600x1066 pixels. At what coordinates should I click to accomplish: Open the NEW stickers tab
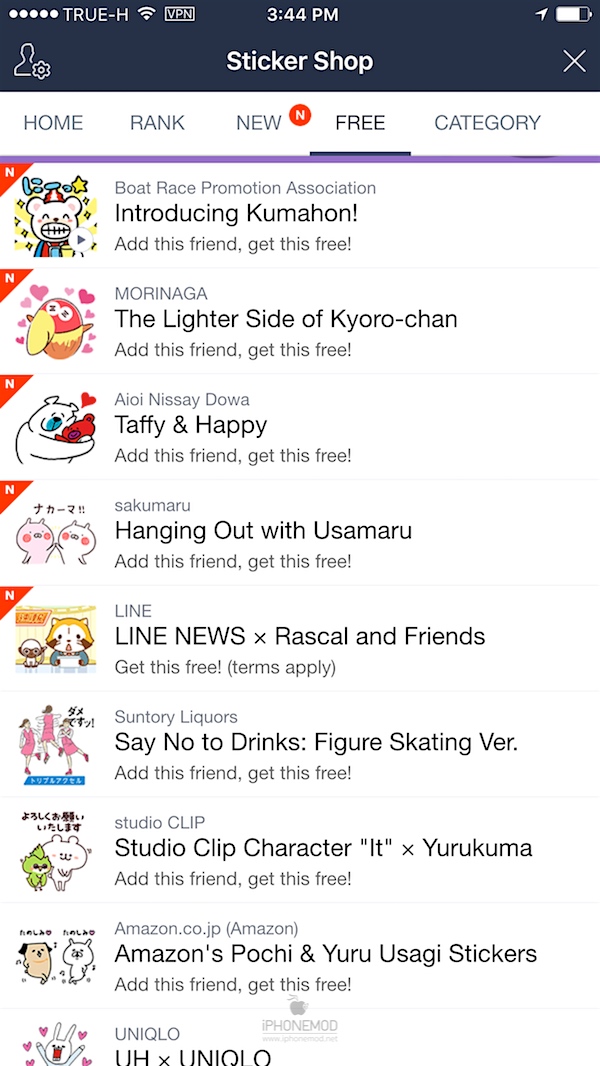pyautogui.click(x=259, y=123)
